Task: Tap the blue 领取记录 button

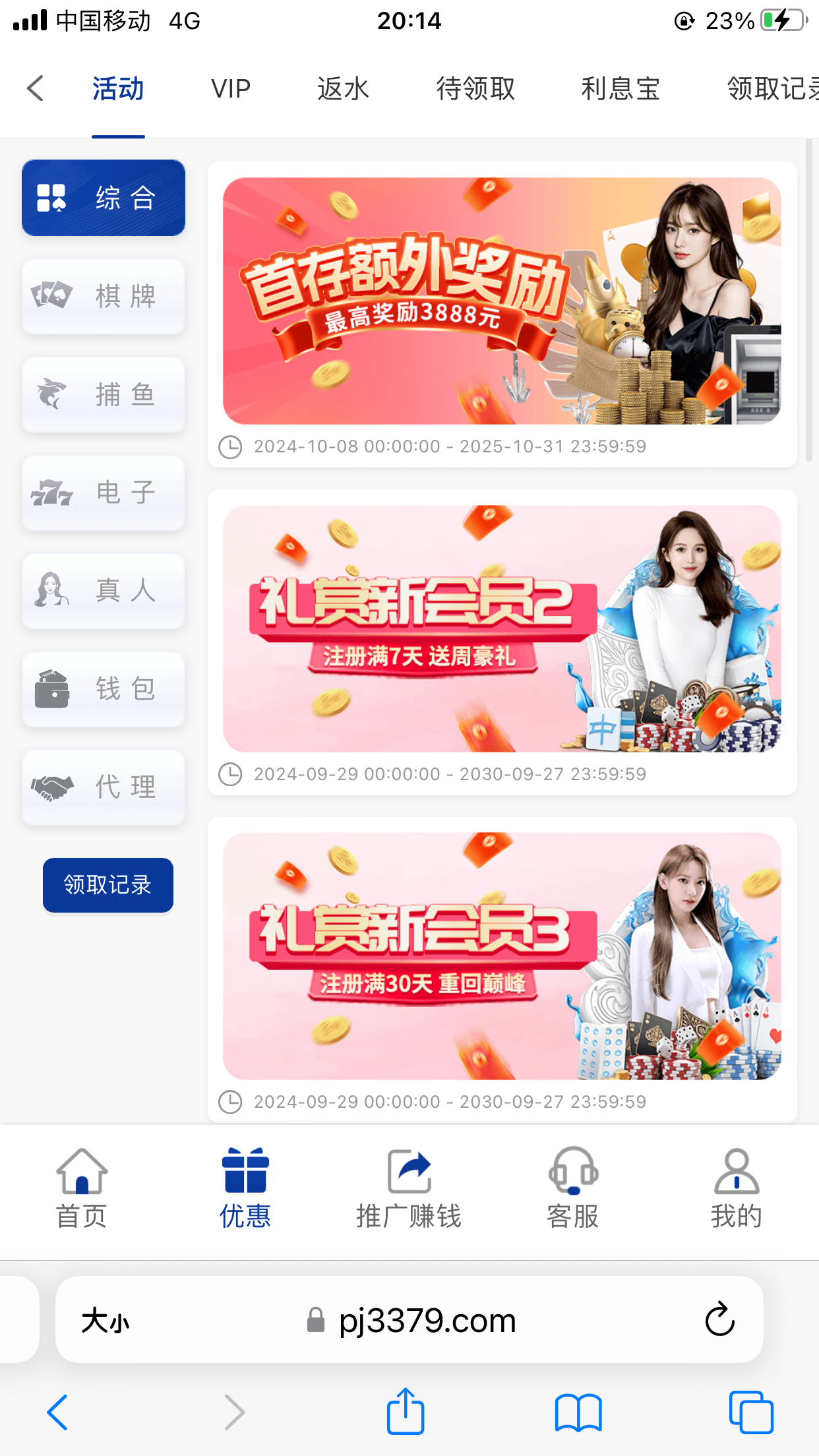Action: (108, 885)
